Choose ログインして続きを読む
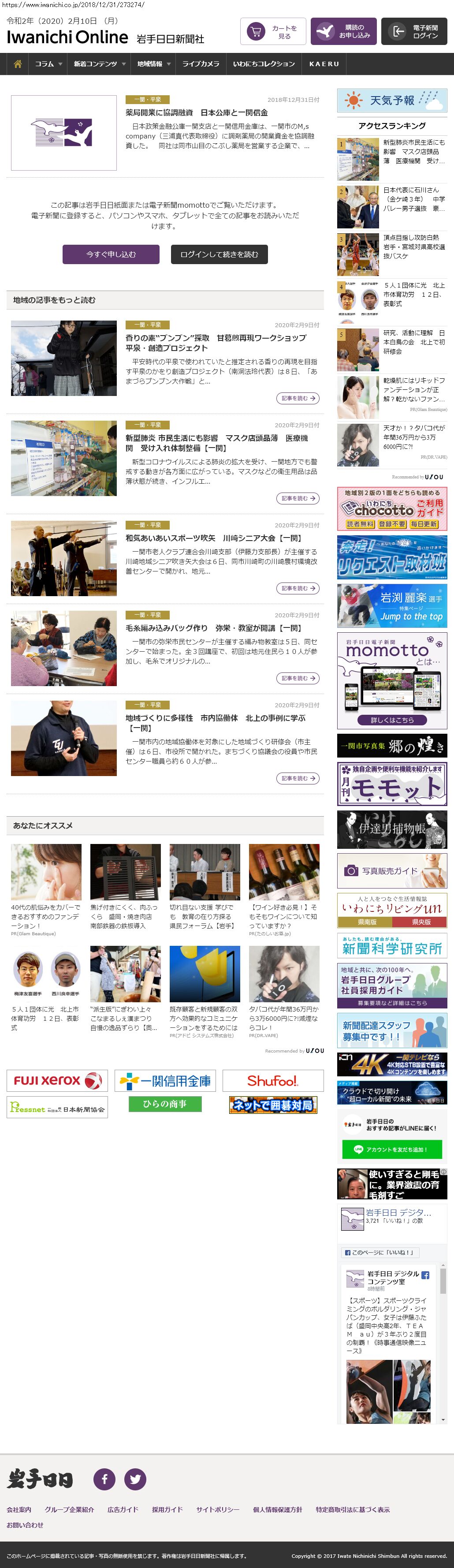Viewport: 454px width, 1568px height. (219, 254)
